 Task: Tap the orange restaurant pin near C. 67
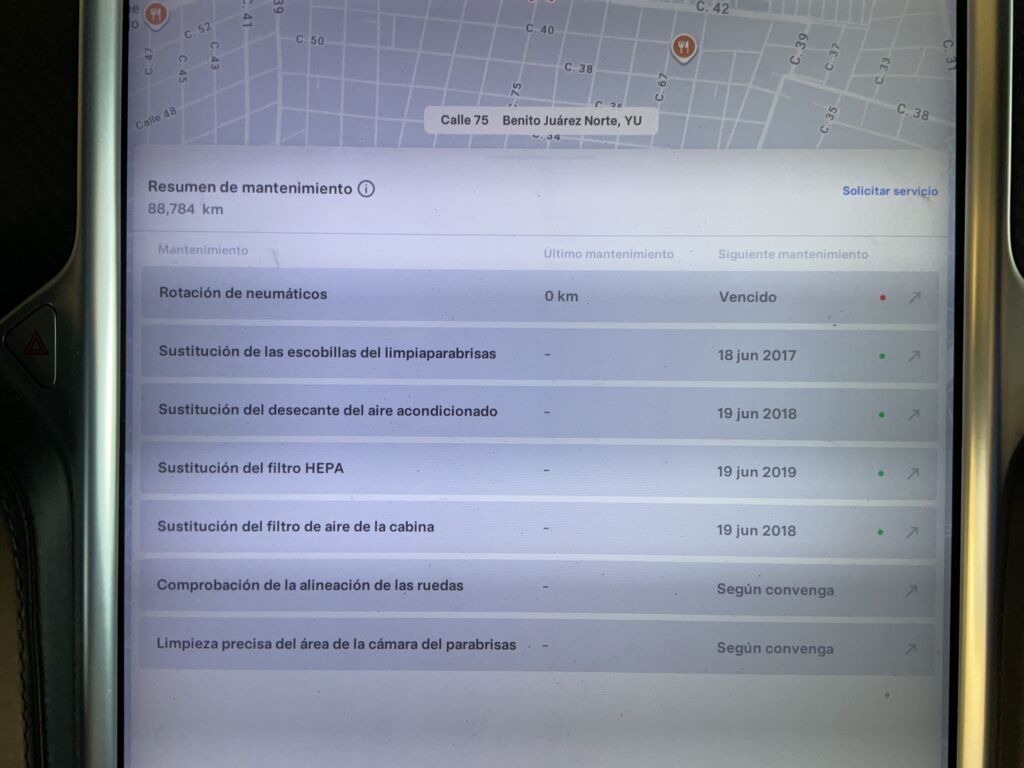[x=684, y=46]
